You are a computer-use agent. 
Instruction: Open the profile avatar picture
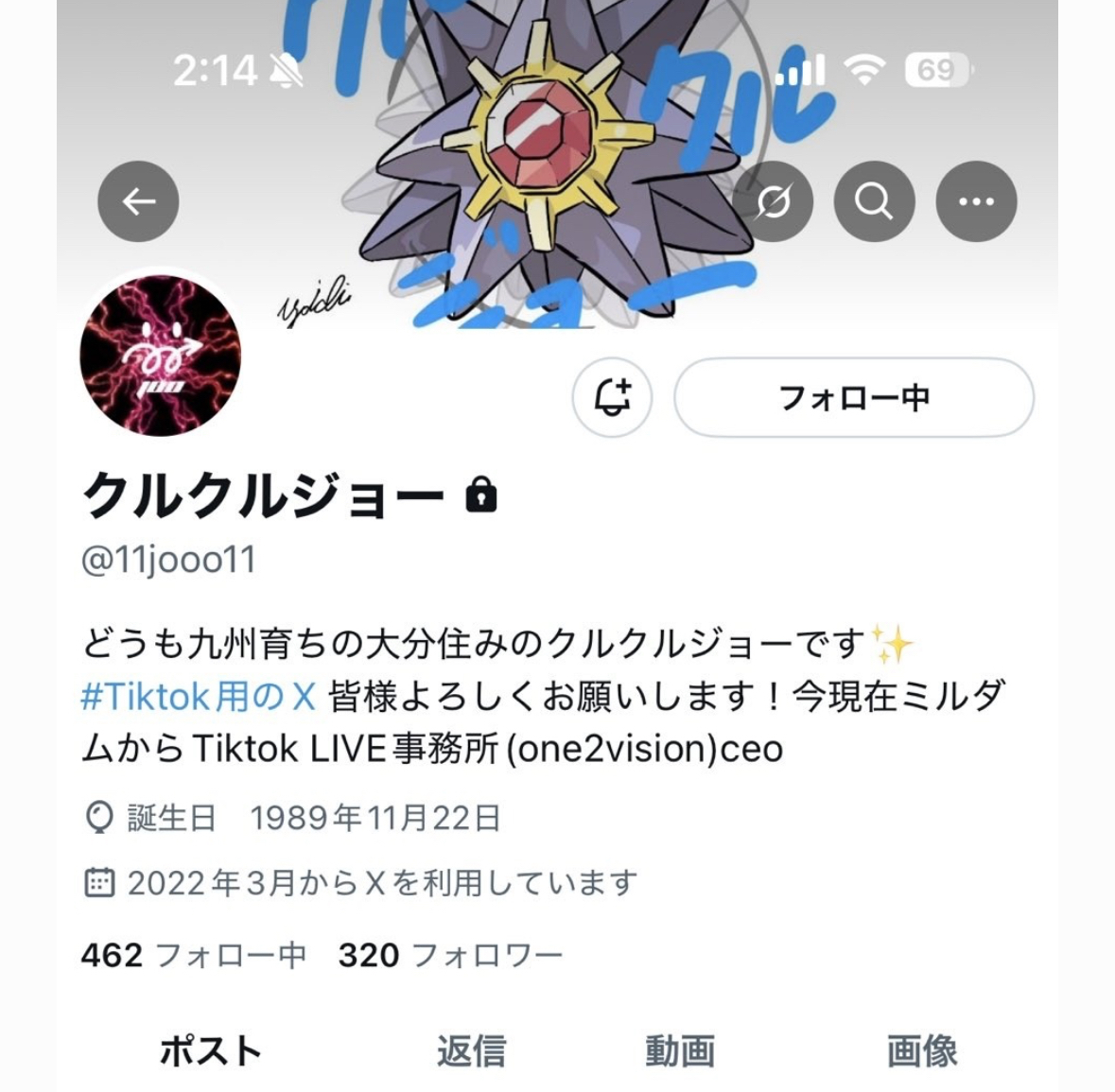tap(161, 355)
